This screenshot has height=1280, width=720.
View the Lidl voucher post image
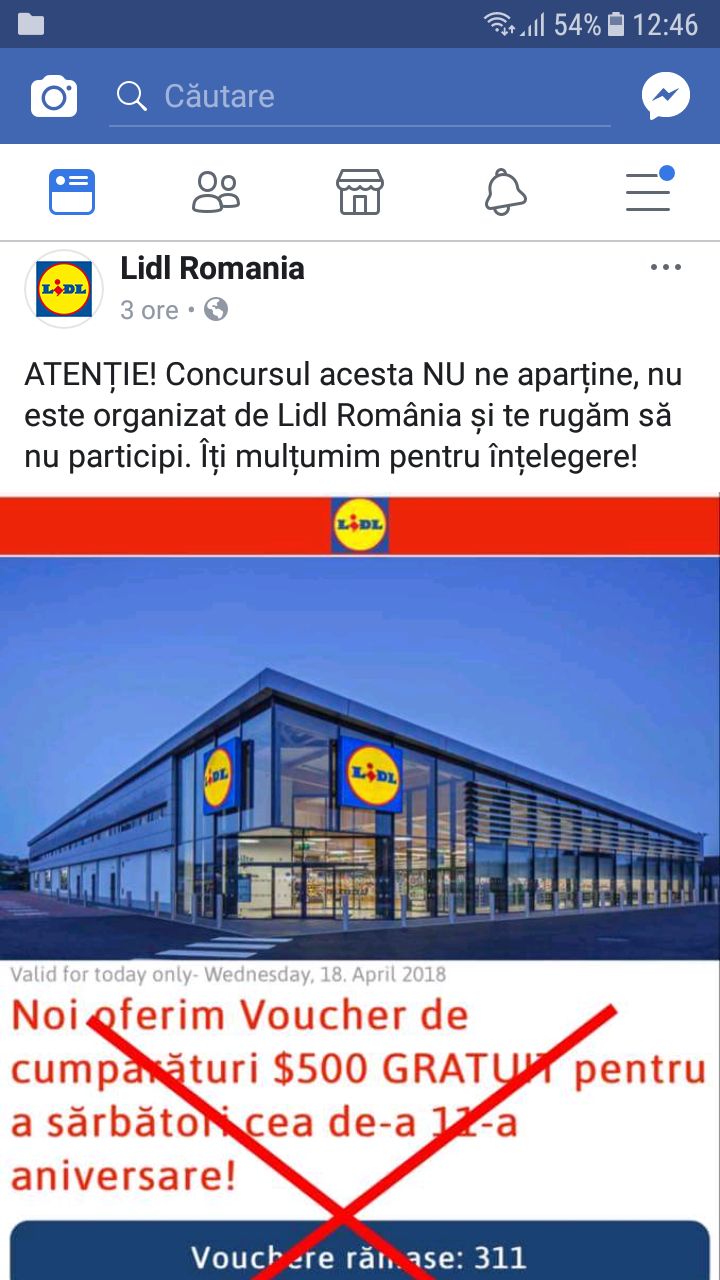[360, 800]
